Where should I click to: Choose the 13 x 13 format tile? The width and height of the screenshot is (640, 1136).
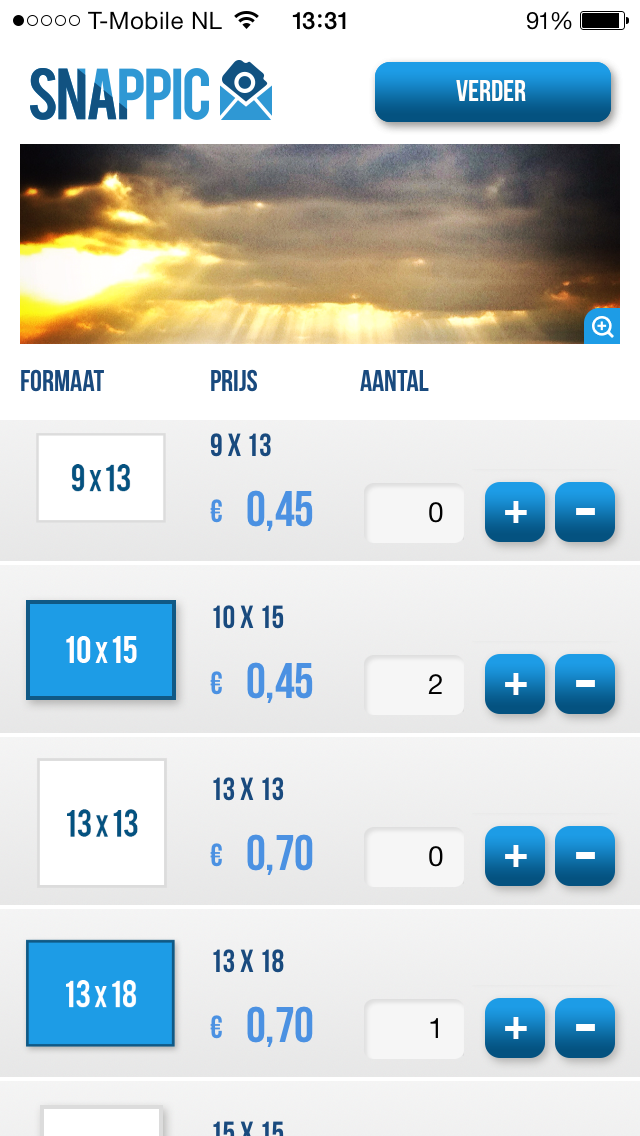click(x=102, y=823)
